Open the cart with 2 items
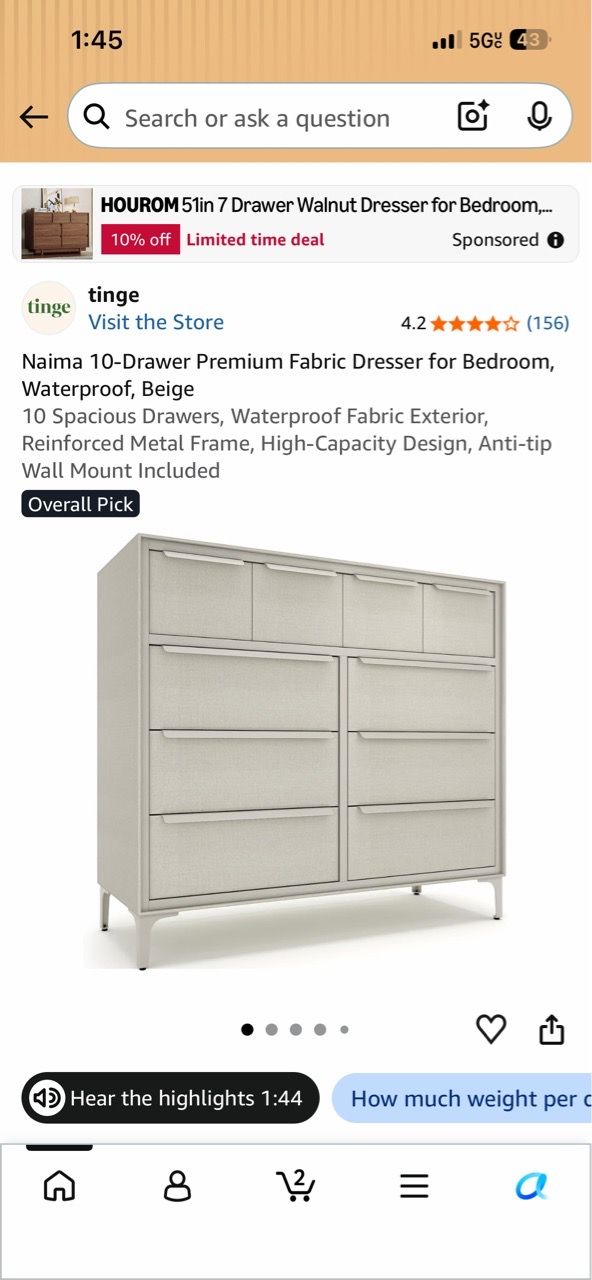 [296, 1185]
